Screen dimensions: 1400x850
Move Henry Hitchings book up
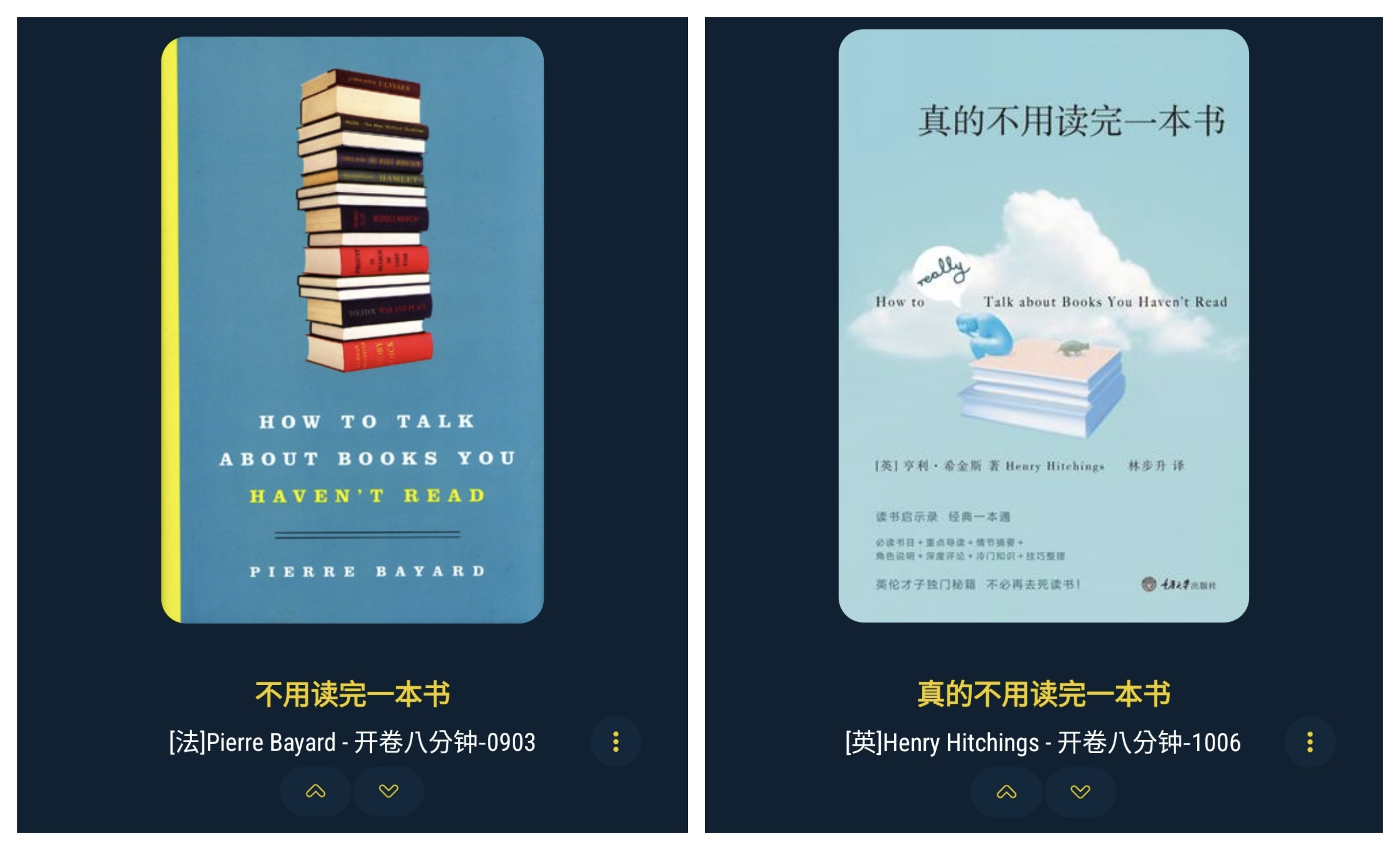[1006, 791]
